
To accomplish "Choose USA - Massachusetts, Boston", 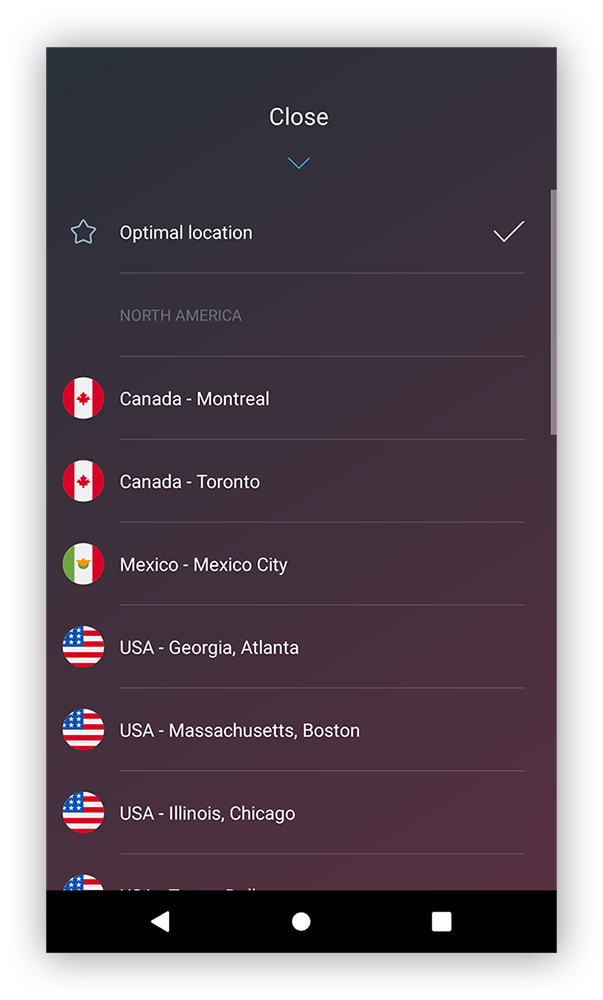I will [240, 731].
